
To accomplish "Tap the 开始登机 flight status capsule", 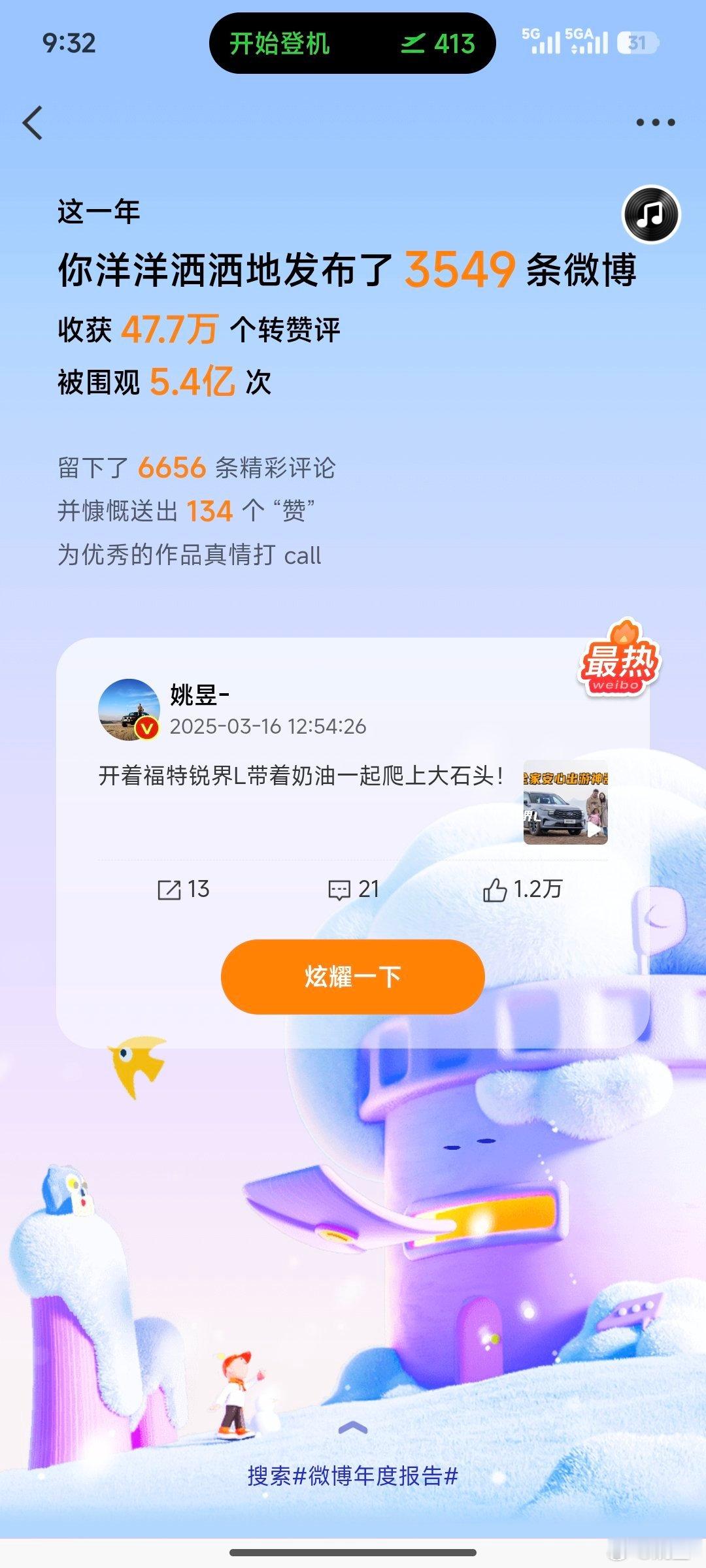I will (x=280, y=43).
